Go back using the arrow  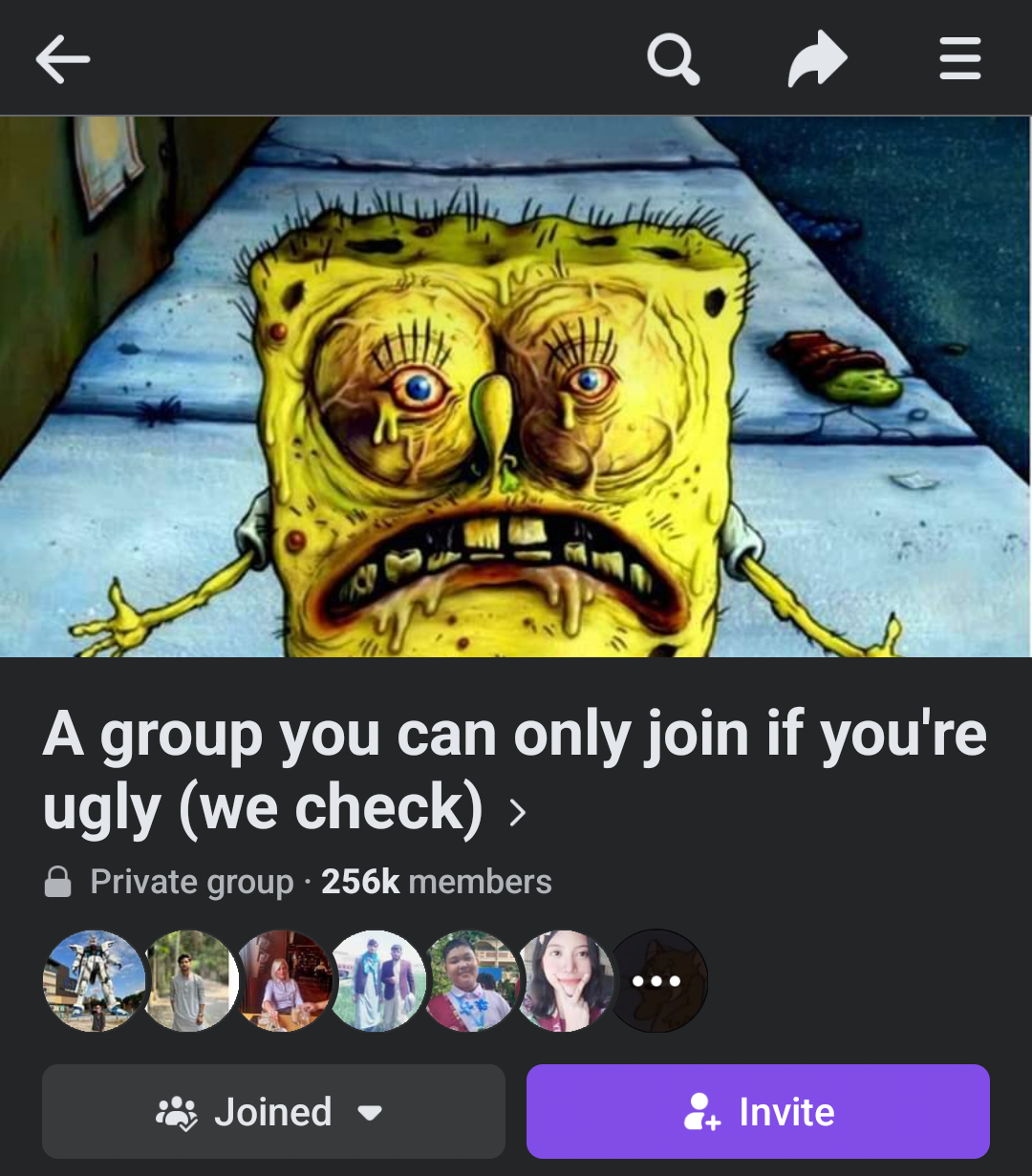click(x=63, y=59)
